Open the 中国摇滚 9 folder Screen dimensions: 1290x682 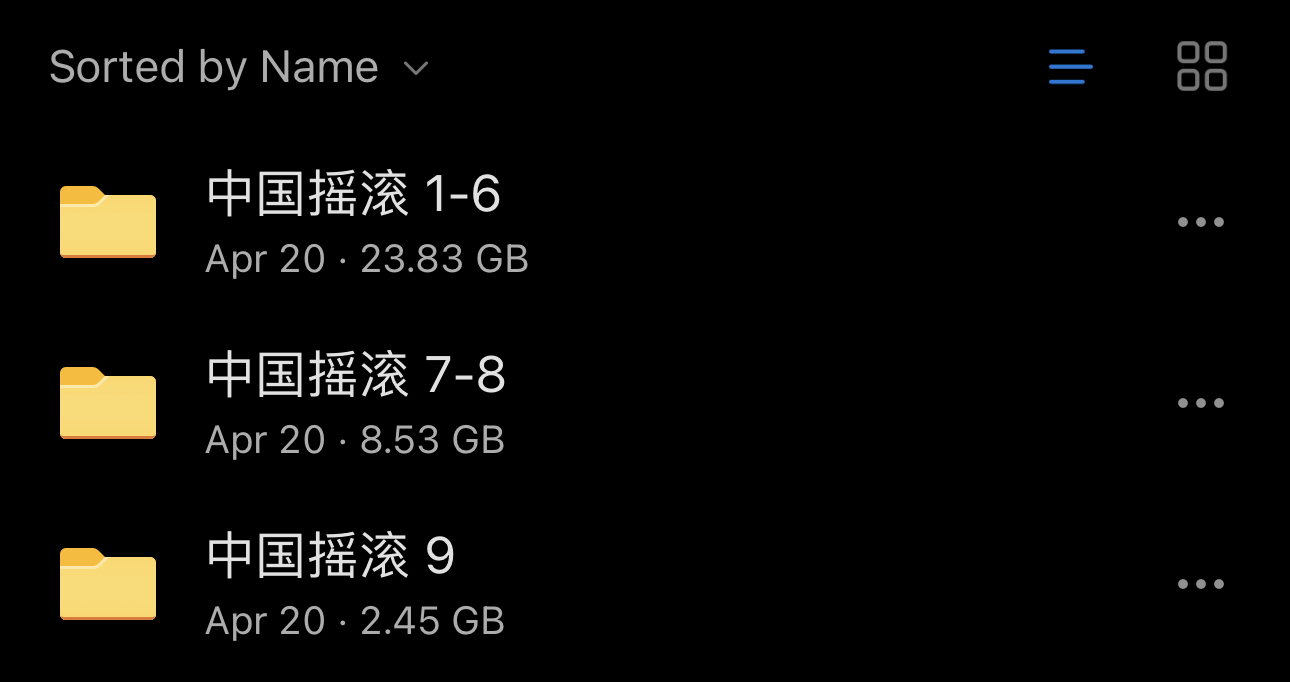331,557
